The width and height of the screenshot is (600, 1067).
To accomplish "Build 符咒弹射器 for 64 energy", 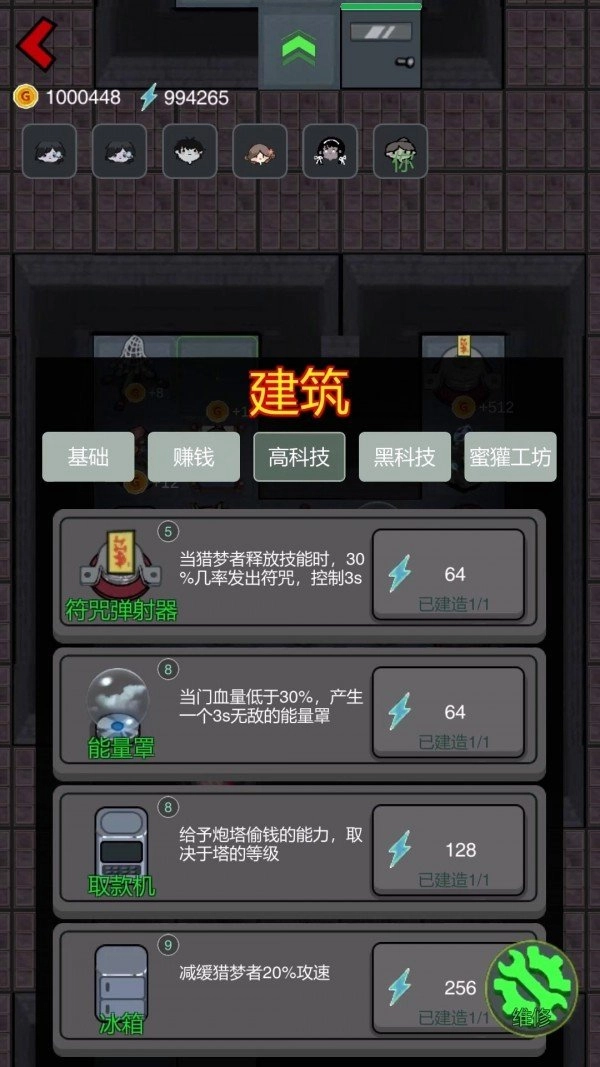I will point(448,575).
